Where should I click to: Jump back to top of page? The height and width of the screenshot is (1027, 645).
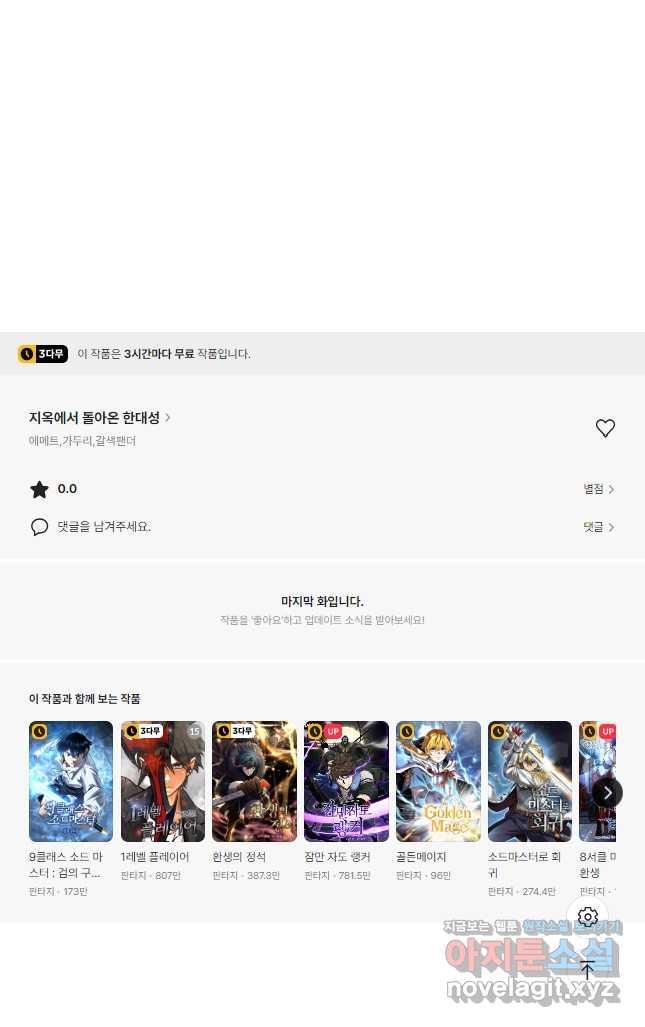click(588, 969)
